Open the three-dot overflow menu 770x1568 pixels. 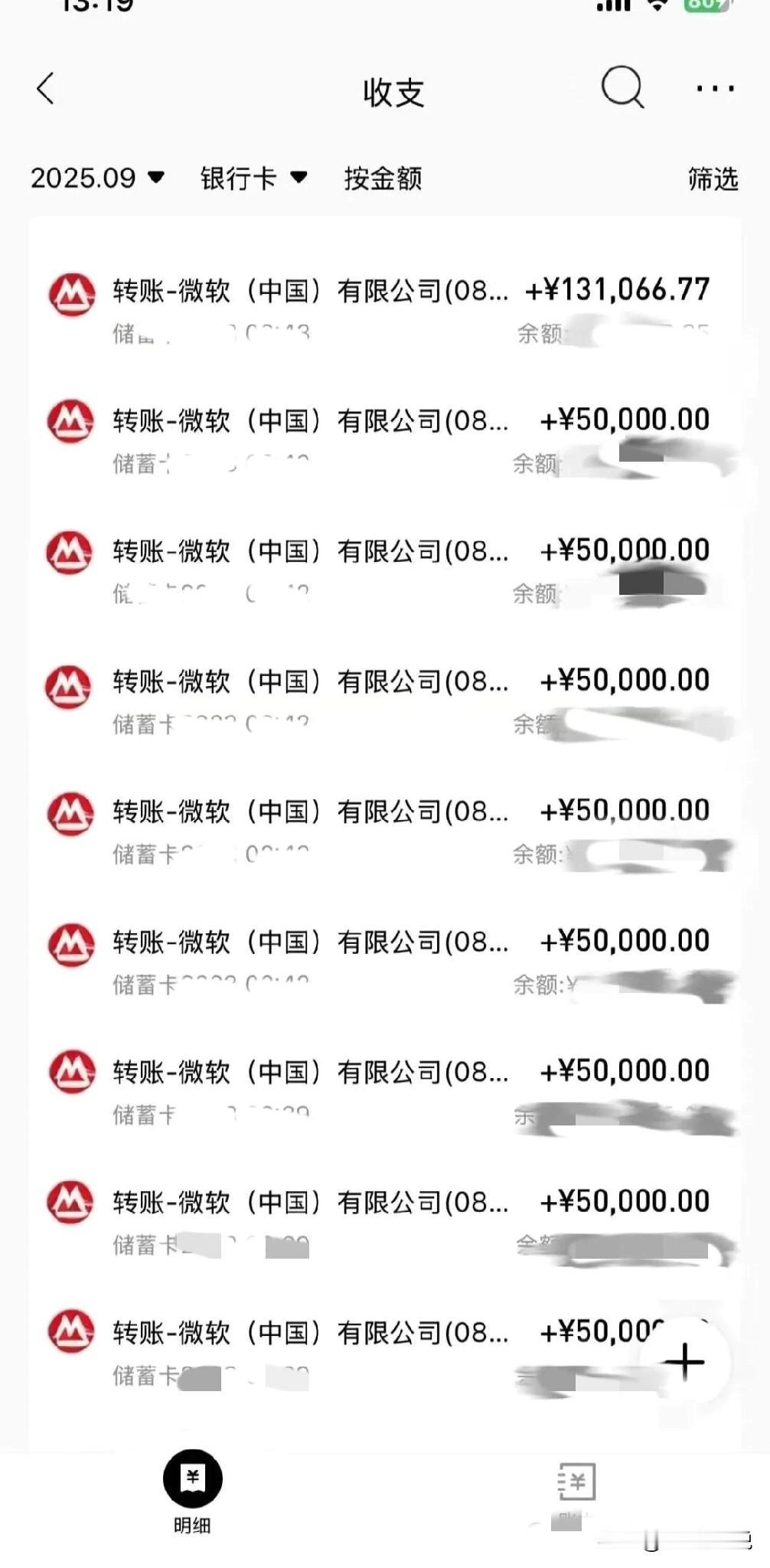715,89
